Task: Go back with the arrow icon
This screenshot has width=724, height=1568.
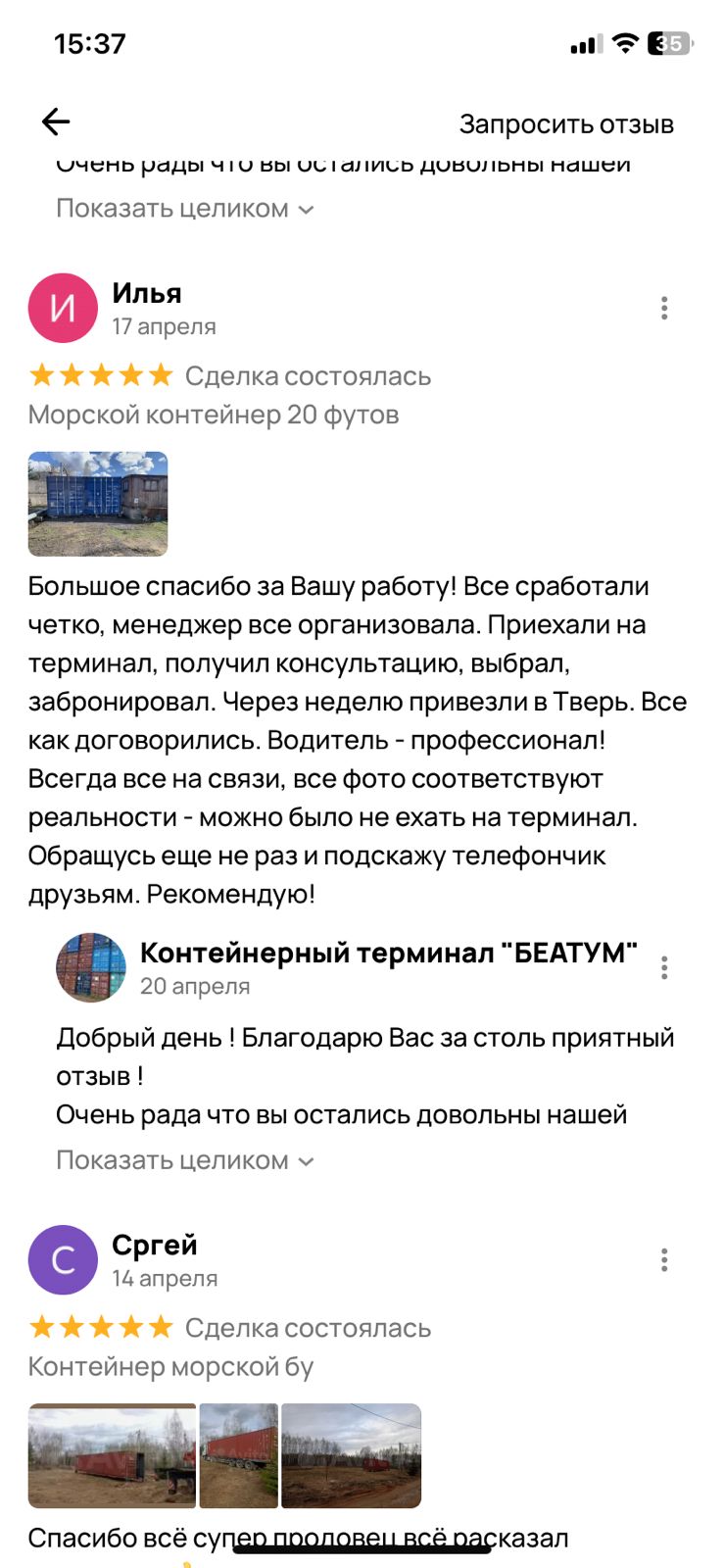Action: click(x=56, y=122)
